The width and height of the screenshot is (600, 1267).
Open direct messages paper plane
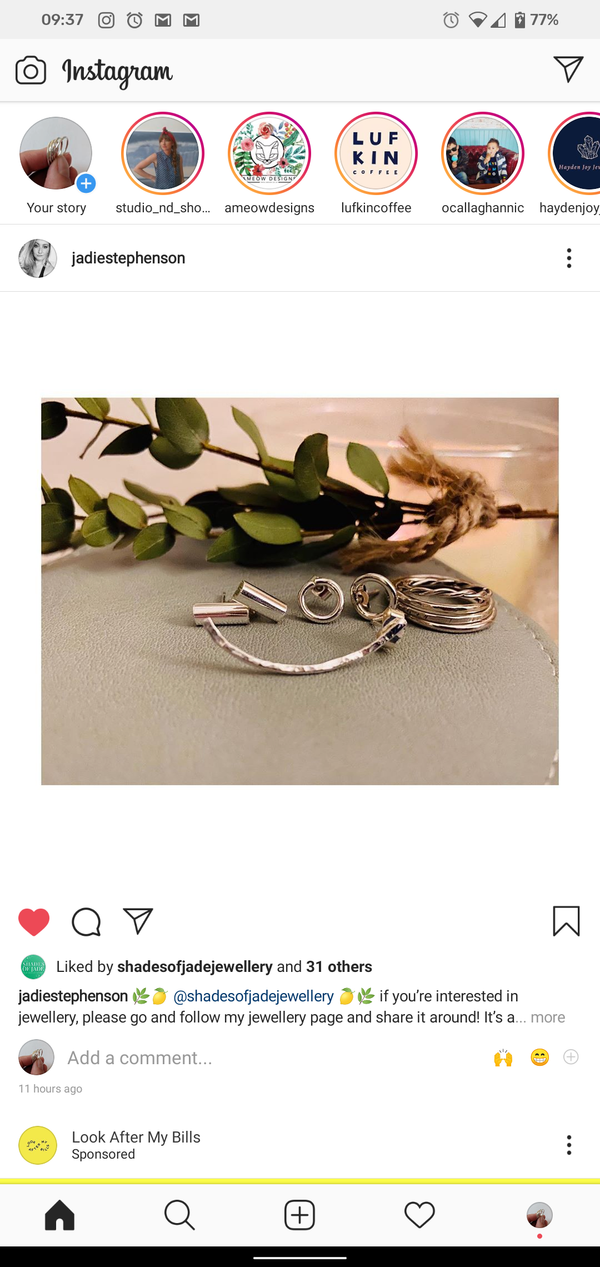(567, 69)
